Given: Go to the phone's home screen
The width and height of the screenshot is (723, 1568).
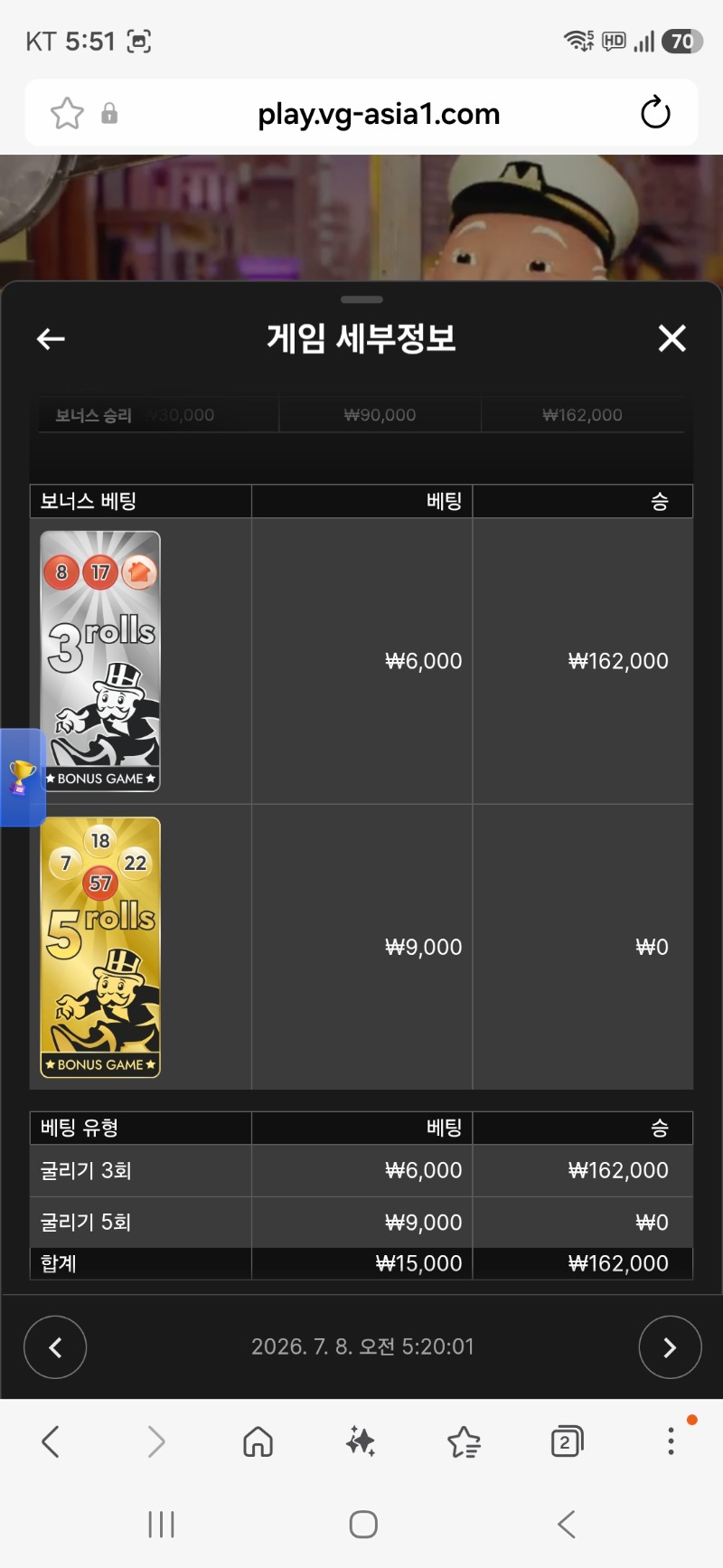Looking at the screenshot, I should [x=363, y=1525].
